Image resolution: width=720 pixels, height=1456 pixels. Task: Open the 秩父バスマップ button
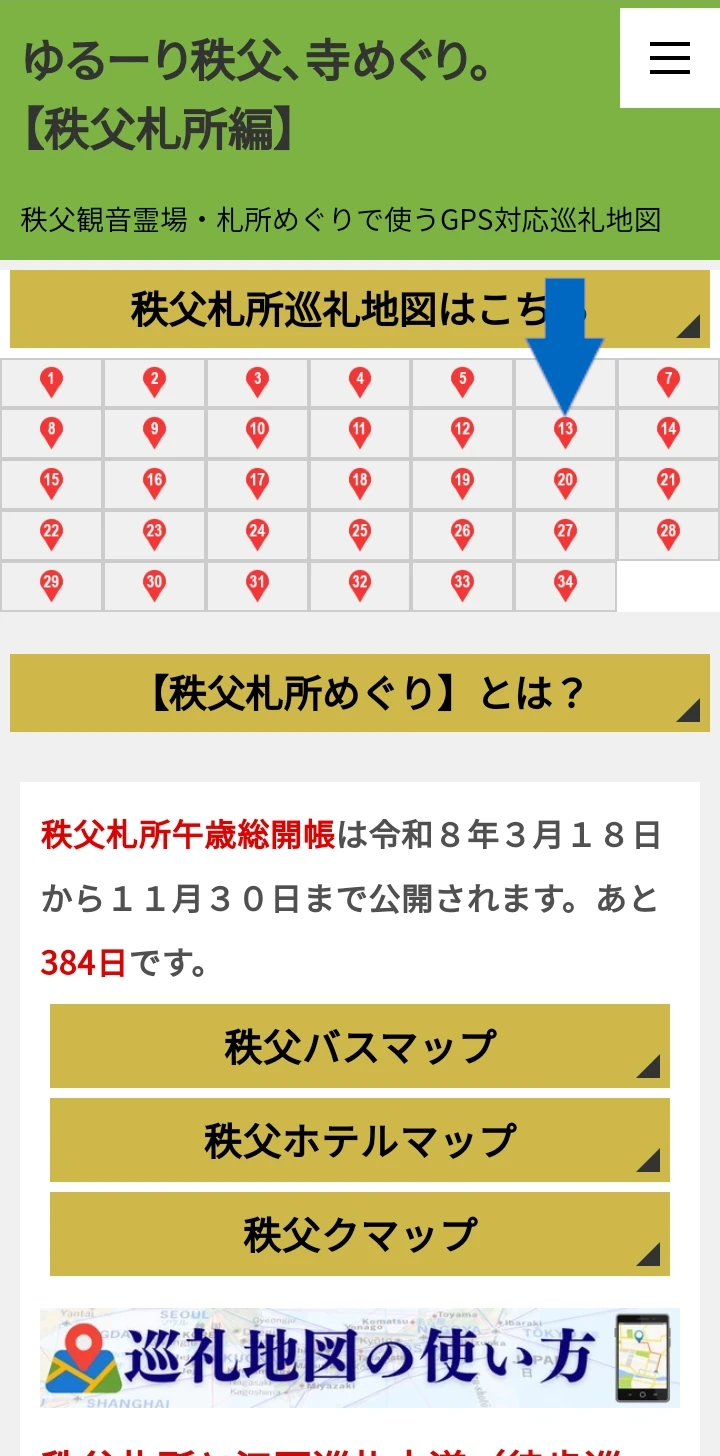pyautogui.click(x=358, y=1046)
